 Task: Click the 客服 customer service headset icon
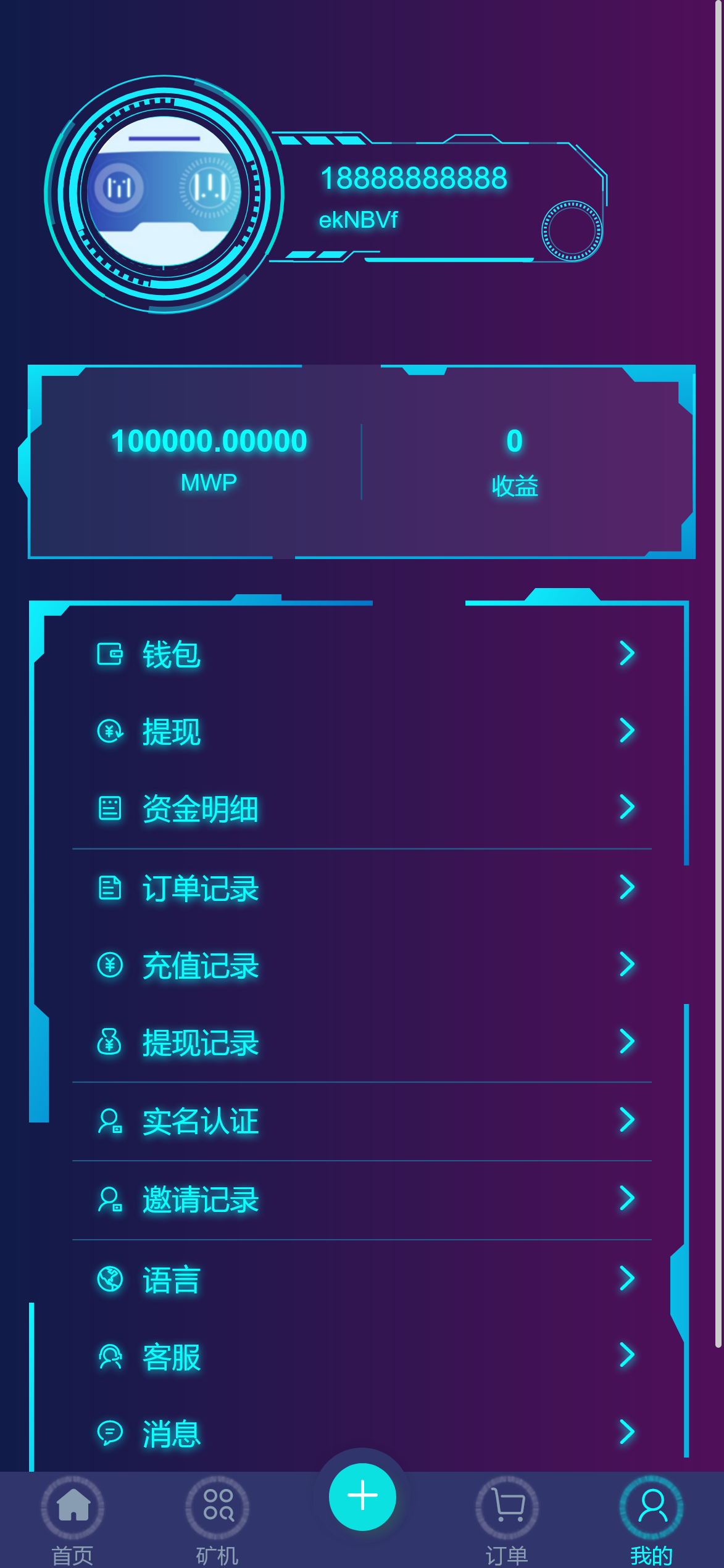(x=110, y=1356)
